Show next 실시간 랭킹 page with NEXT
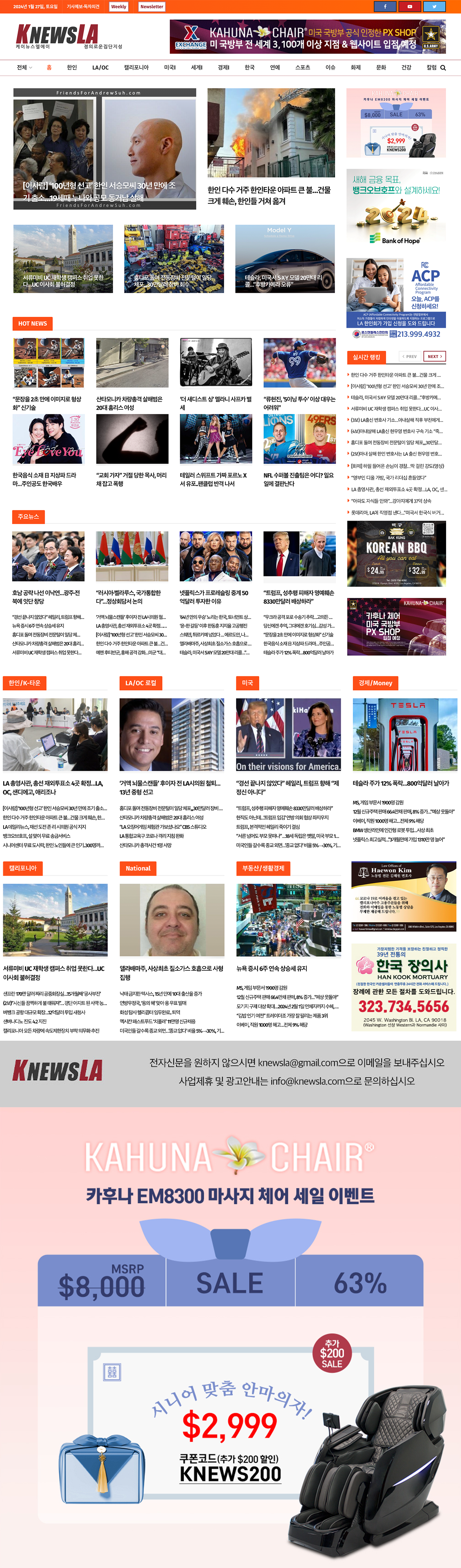Screen dimensions: 461x1568 coord(434,357)
